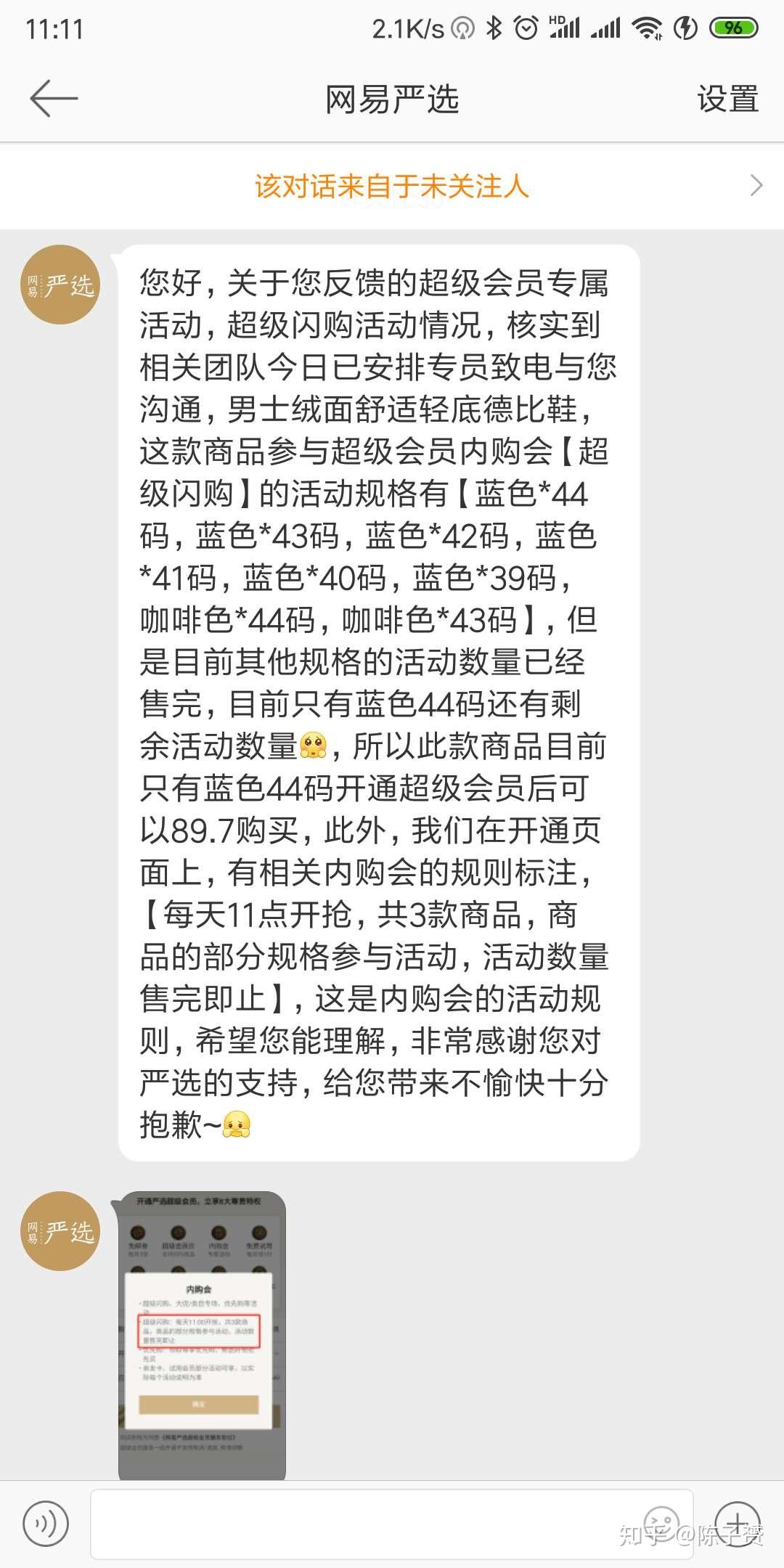Tap the long customer service reply bubble
Image resolution: width=784 pixels, height=1568 pixels.
[377, 697]
